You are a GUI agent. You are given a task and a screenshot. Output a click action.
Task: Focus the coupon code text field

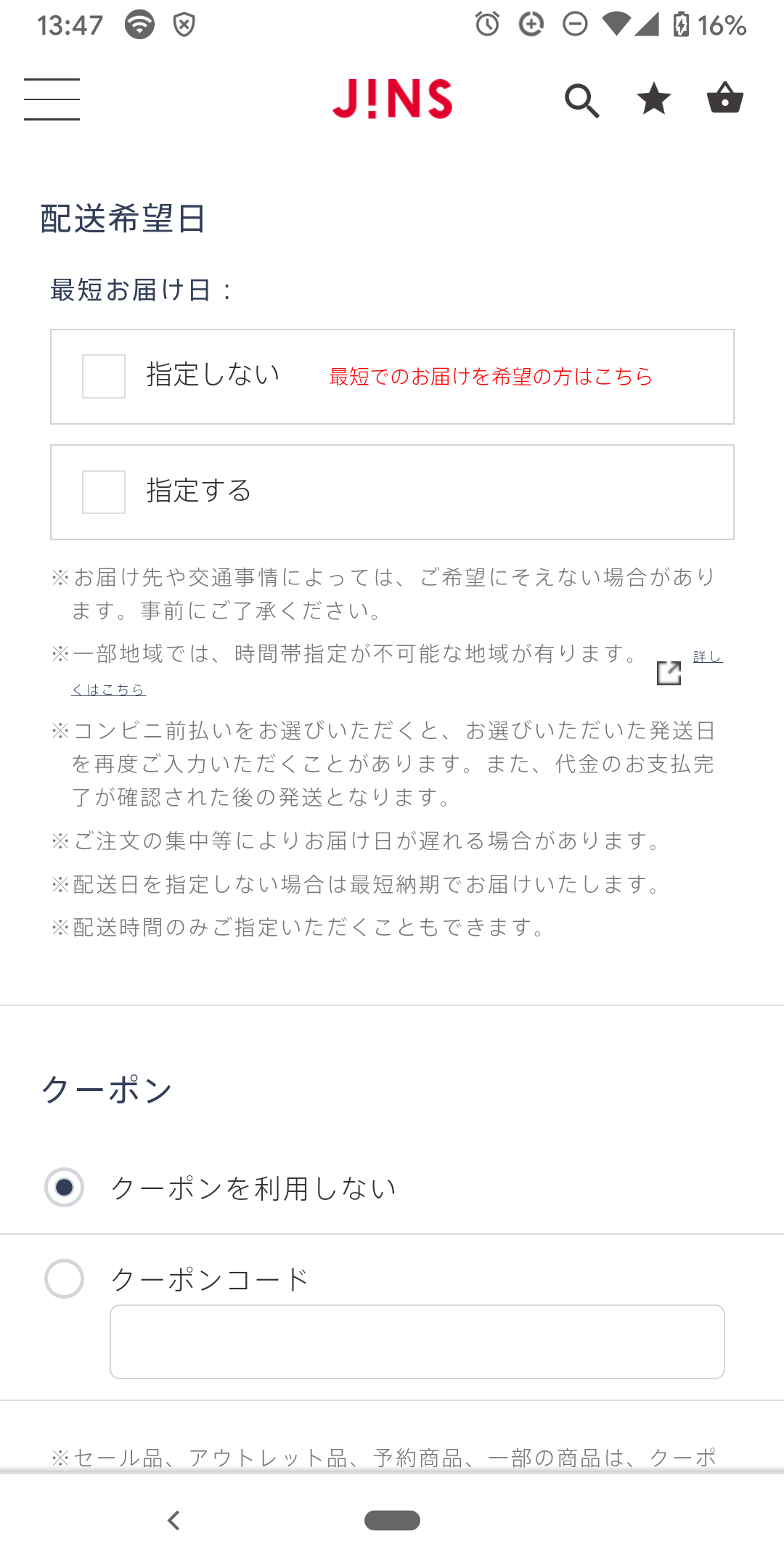point(417,1342)
